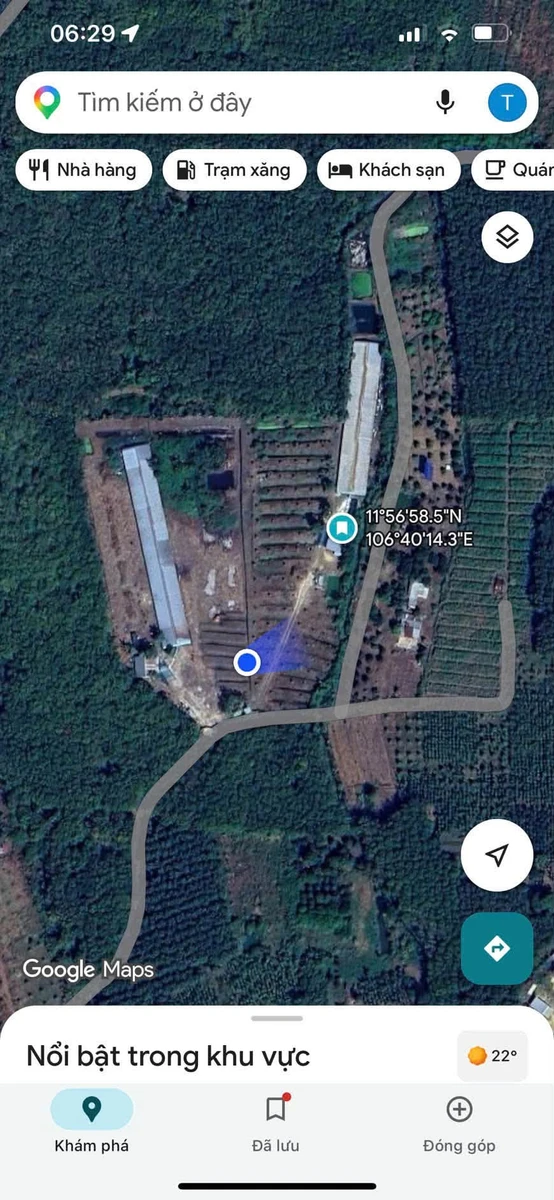Start voice search with the microphone
Image resolution: width=554 pixels, height=1200 pixels.
click(446, 102)
